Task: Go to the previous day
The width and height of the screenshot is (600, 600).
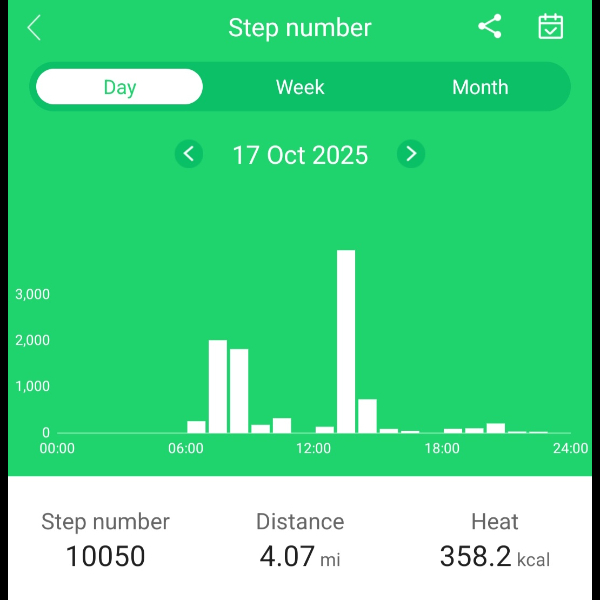Action: (x=189, y=154)
